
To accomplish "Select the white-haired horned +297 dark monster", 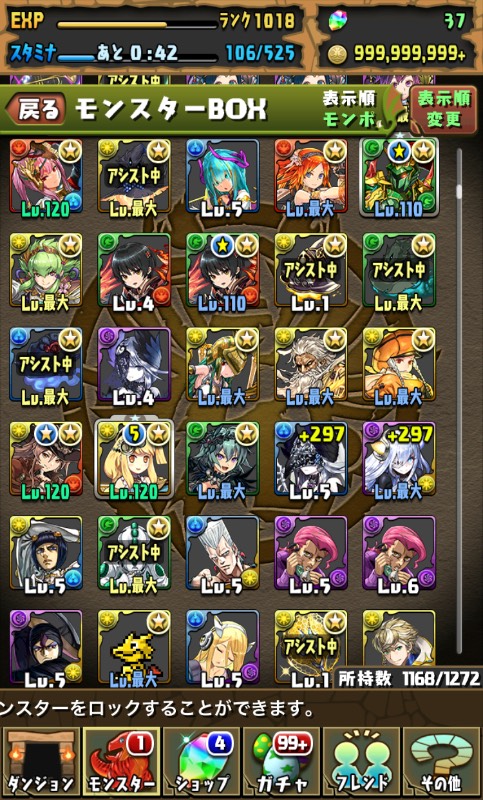I will point(399,459).
